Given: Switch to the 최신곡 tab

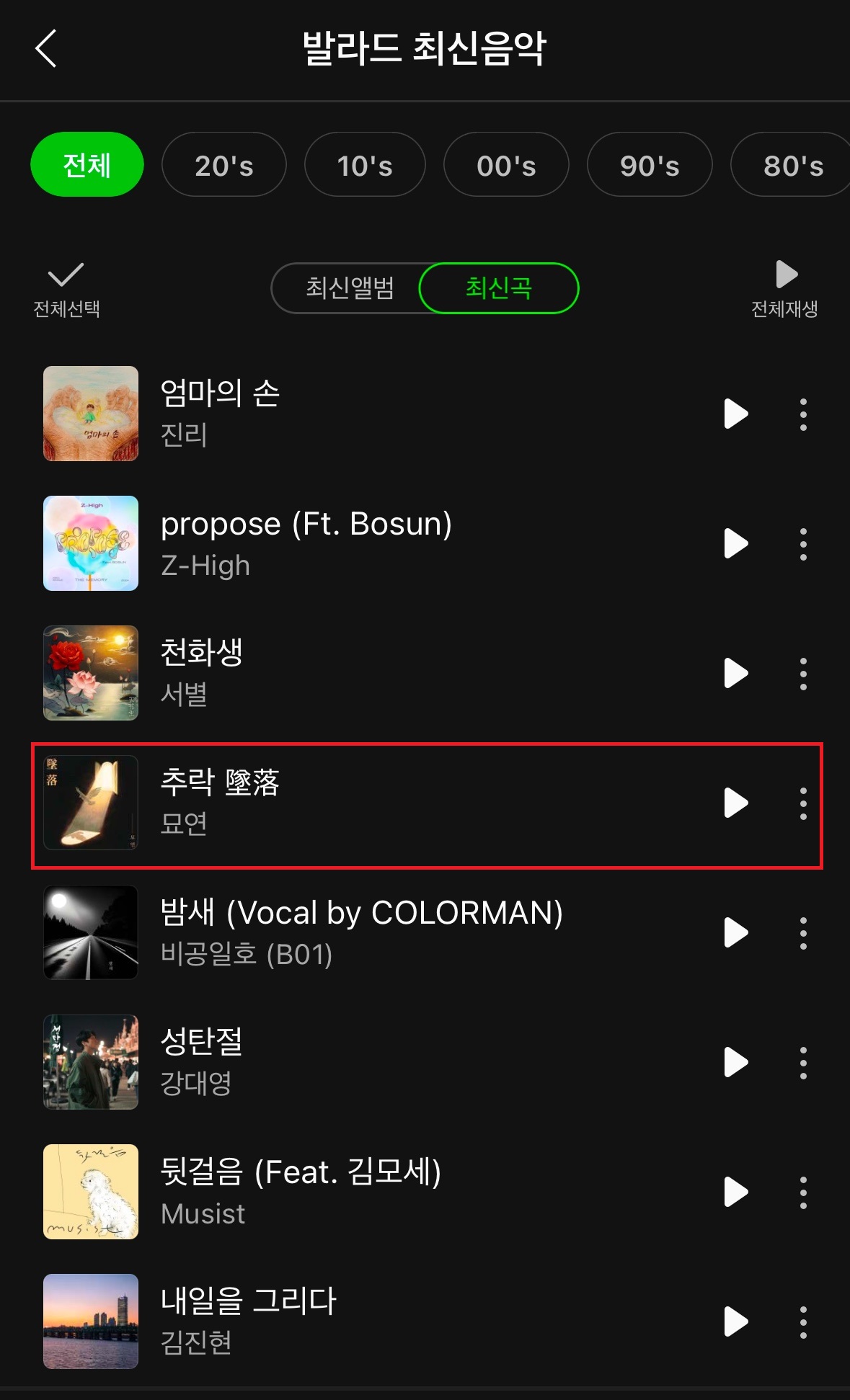Looking at the screenshot, I should [x=499, y=288].
